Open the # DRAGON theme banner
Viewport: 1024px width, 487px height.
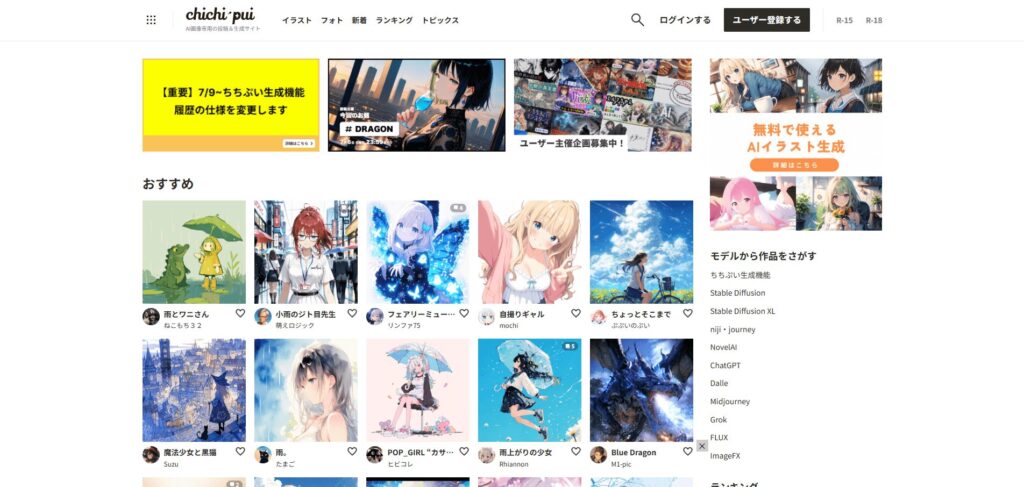tap(416, 105)
